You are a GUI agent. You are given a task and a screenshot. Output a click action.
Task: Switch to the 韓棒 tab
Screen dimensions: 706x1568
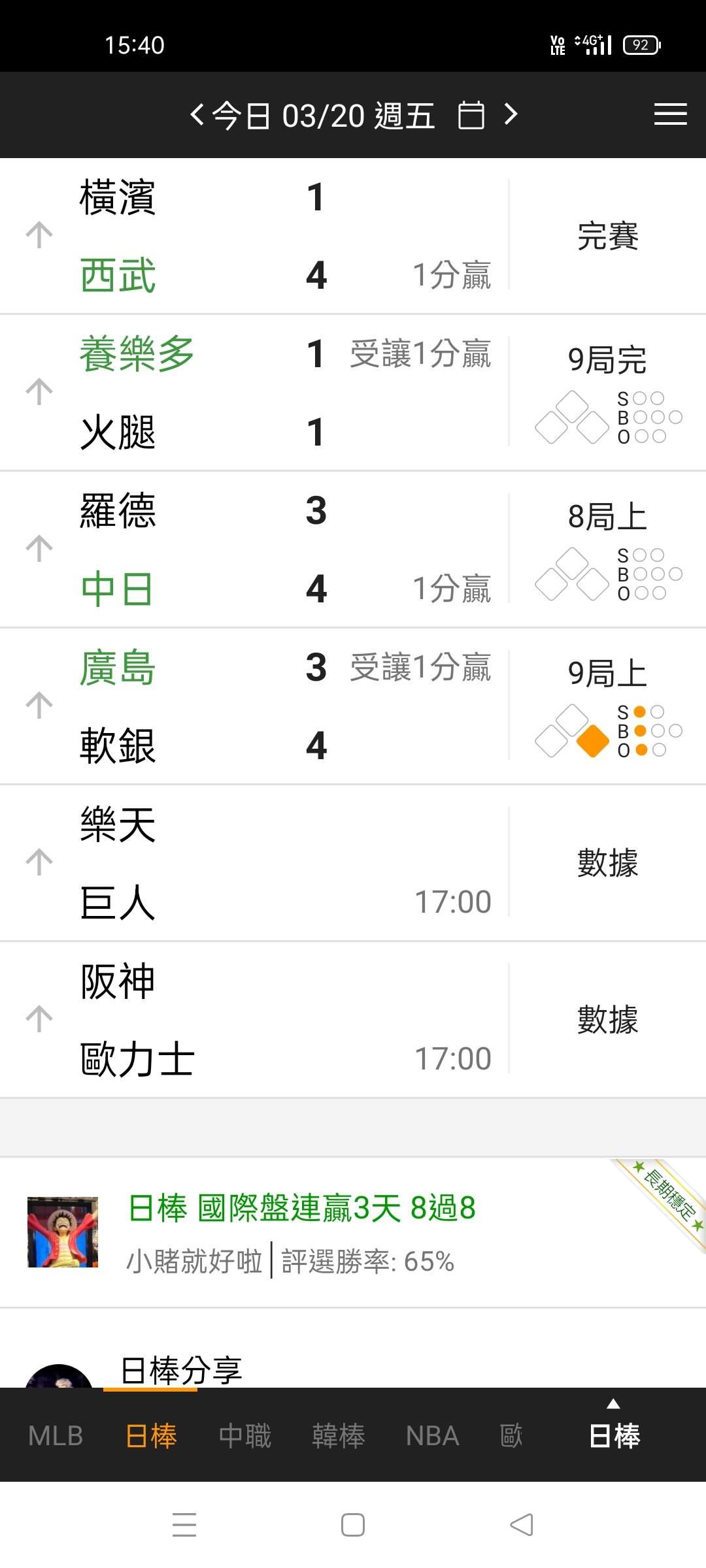[338, 1436]
